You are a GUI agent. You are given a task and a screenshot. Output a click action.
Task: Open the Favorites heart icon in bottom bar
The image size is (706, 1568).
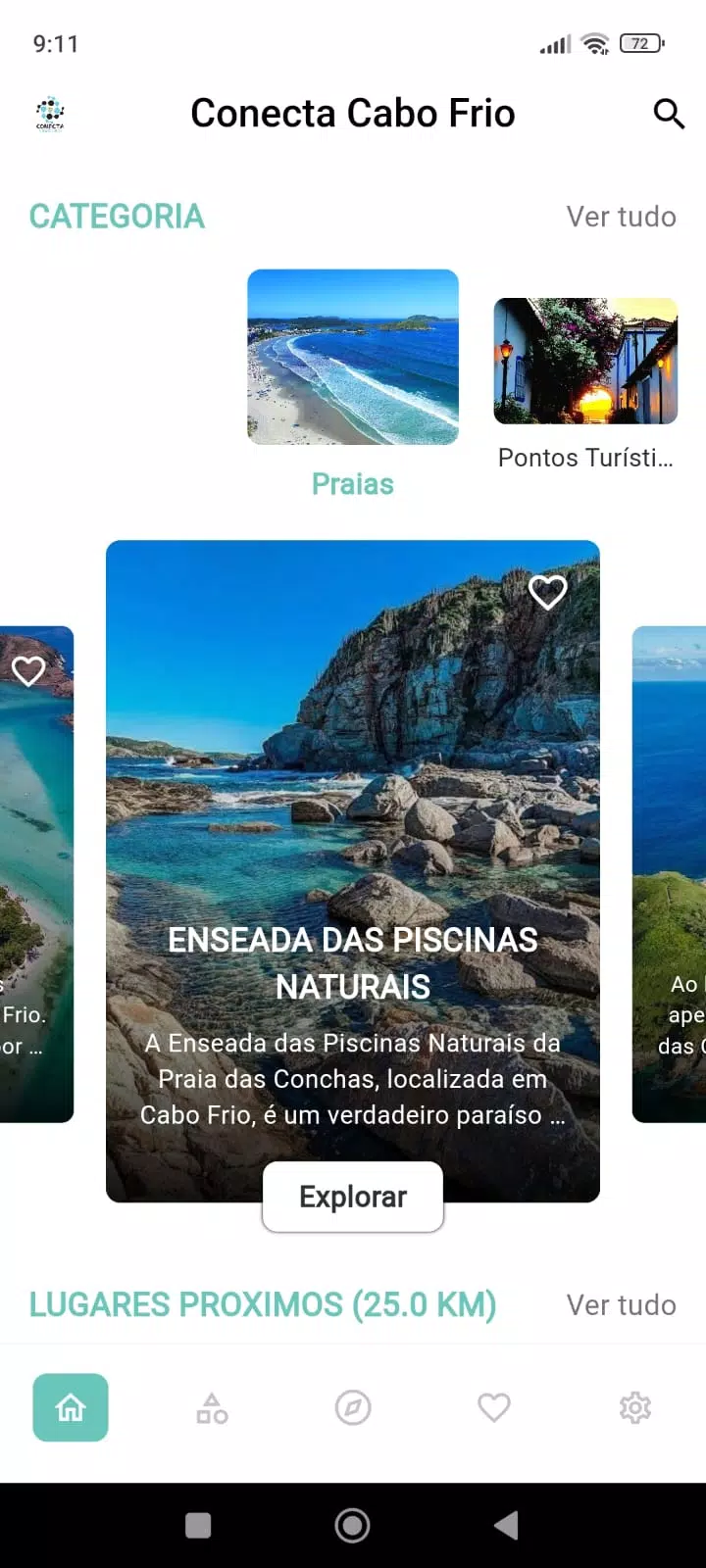coord(494,1407)
